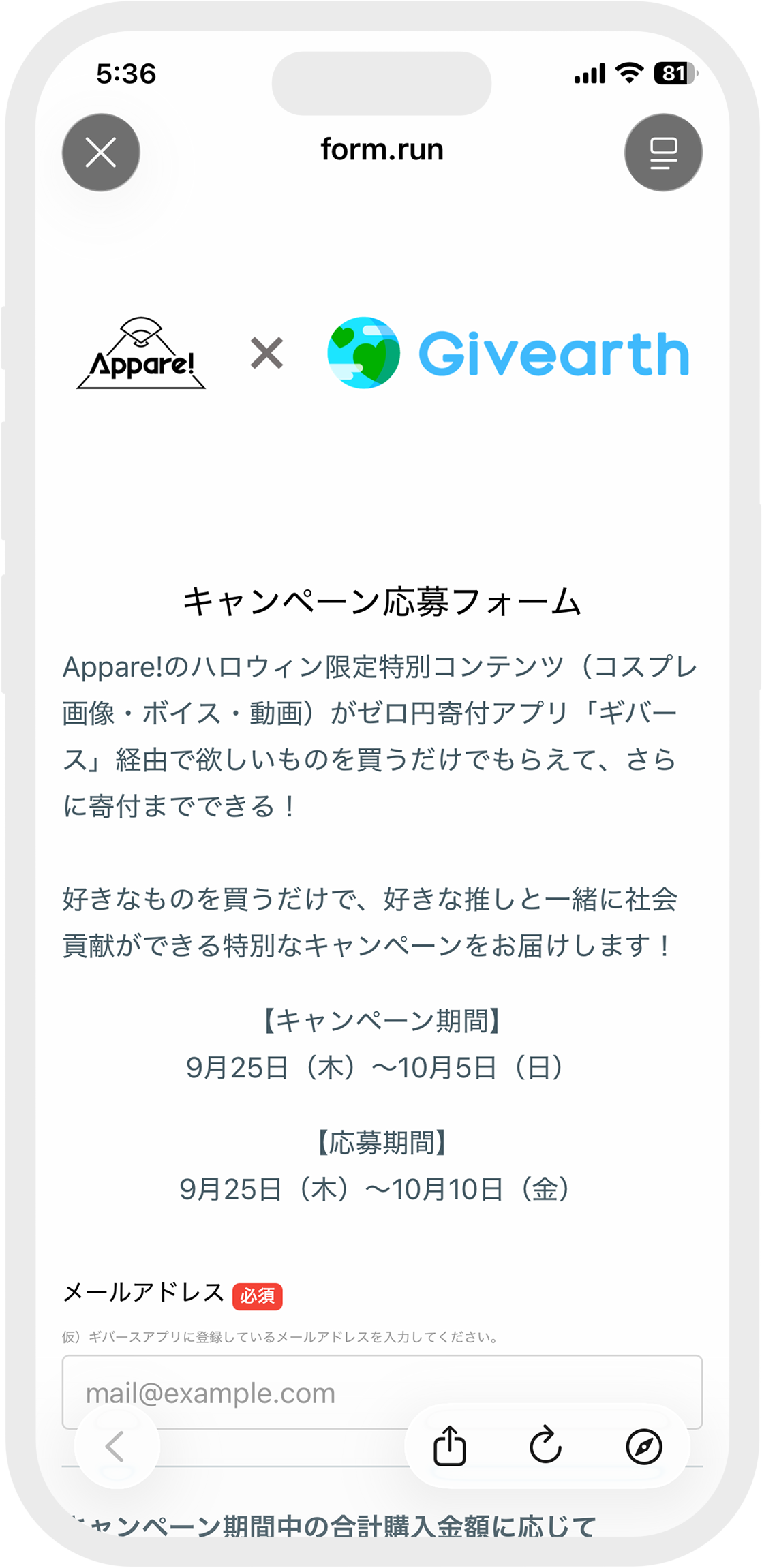Close the in-app browser
The height and width of the screenshot is (1568, 762).
tap(101, 152)
